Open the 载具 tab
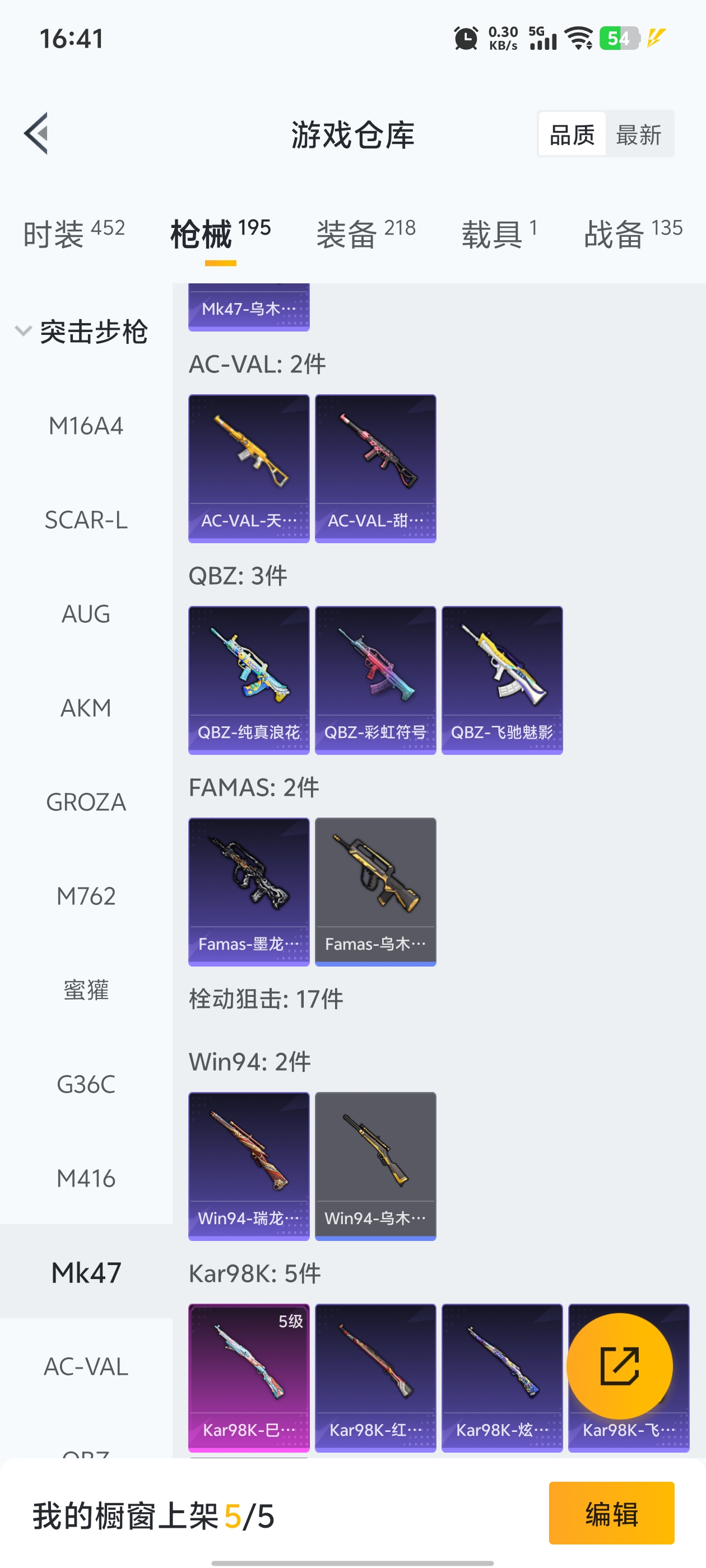706x1568 pixels. tap(499, 234)
